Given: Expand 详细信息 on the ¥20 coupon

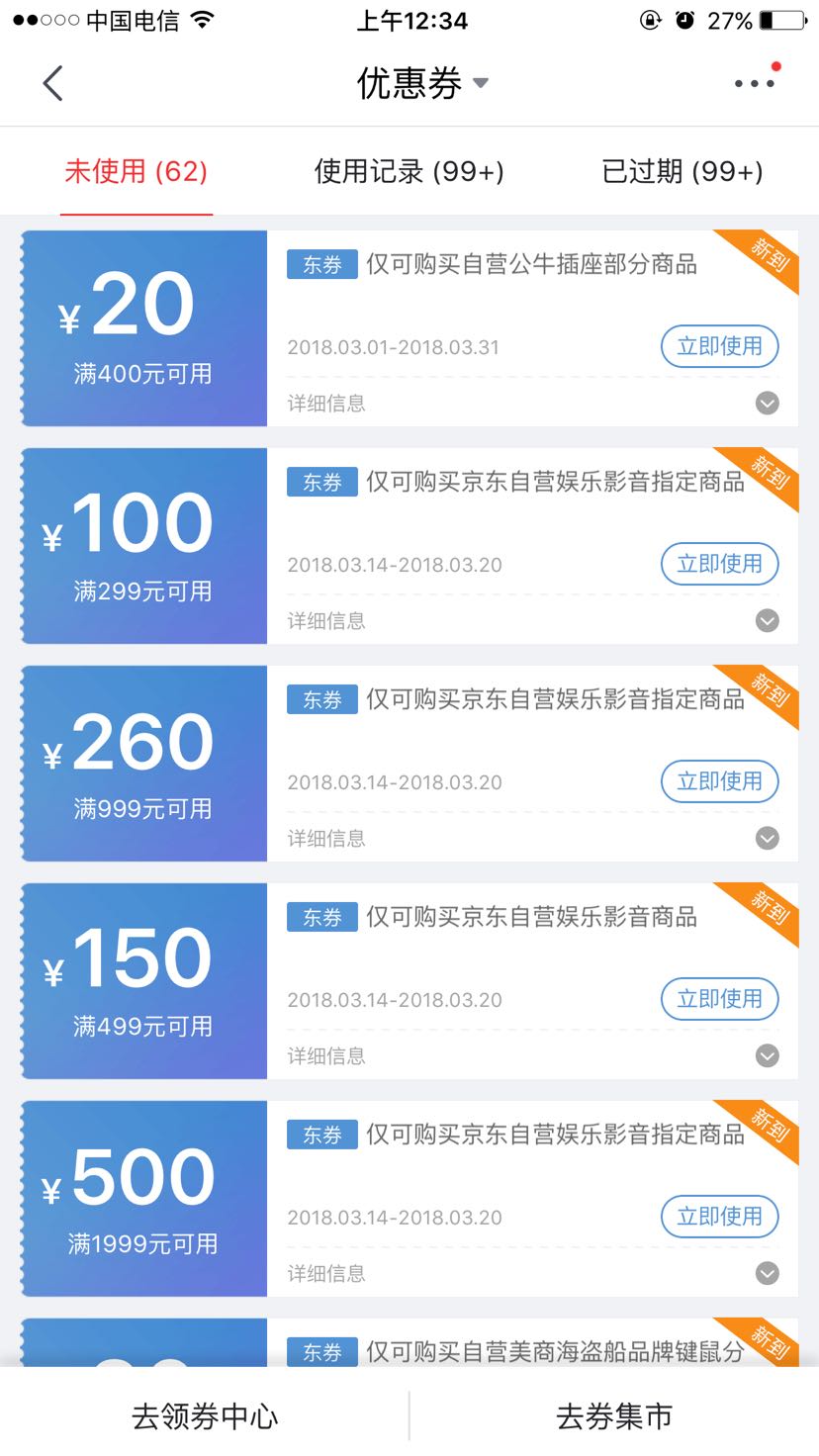Looking at the screenshot, I should click(x=328, y=404).
